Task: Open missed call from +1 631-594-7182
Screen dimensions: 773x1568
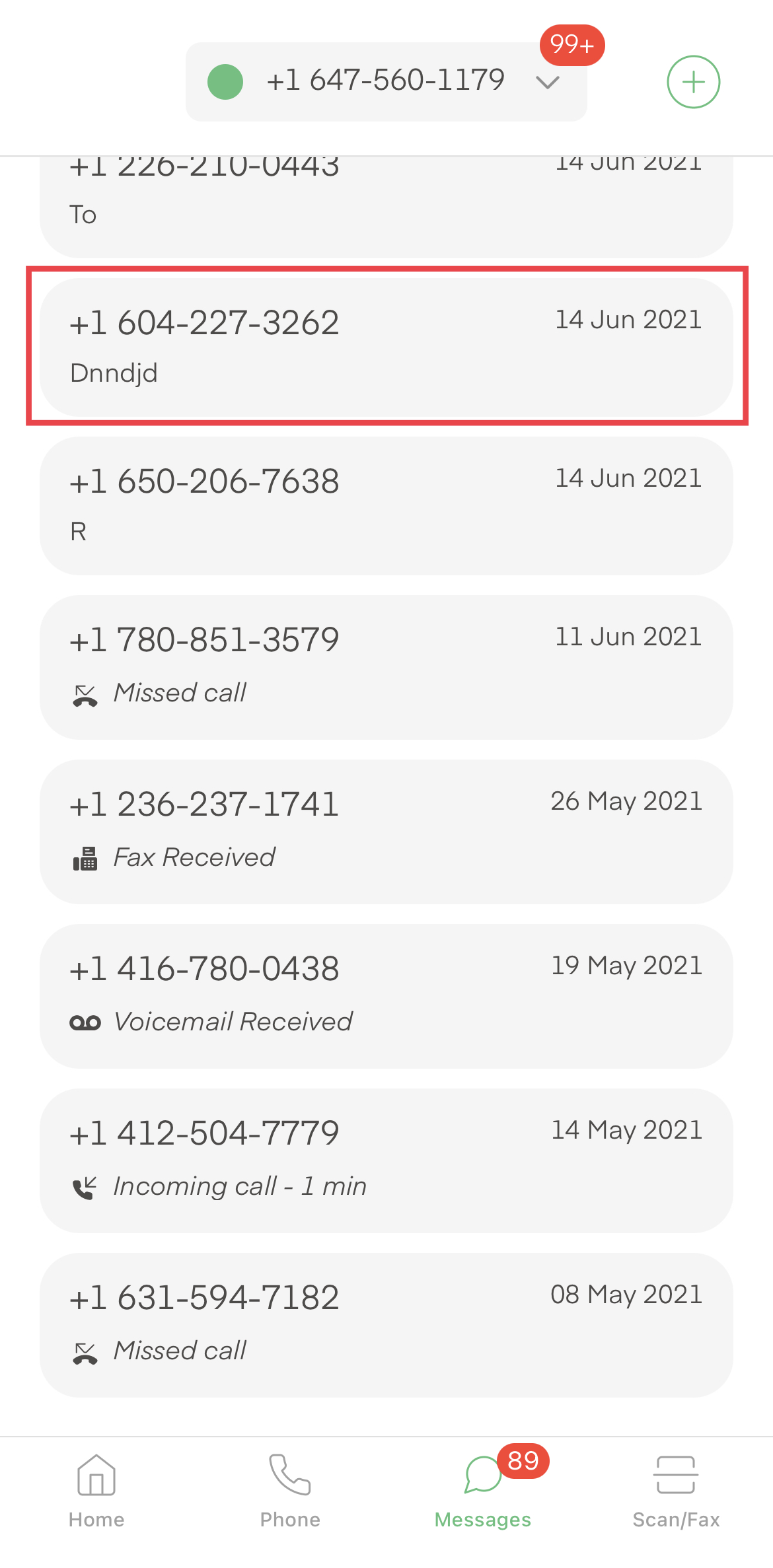Action: point(386,1325)
